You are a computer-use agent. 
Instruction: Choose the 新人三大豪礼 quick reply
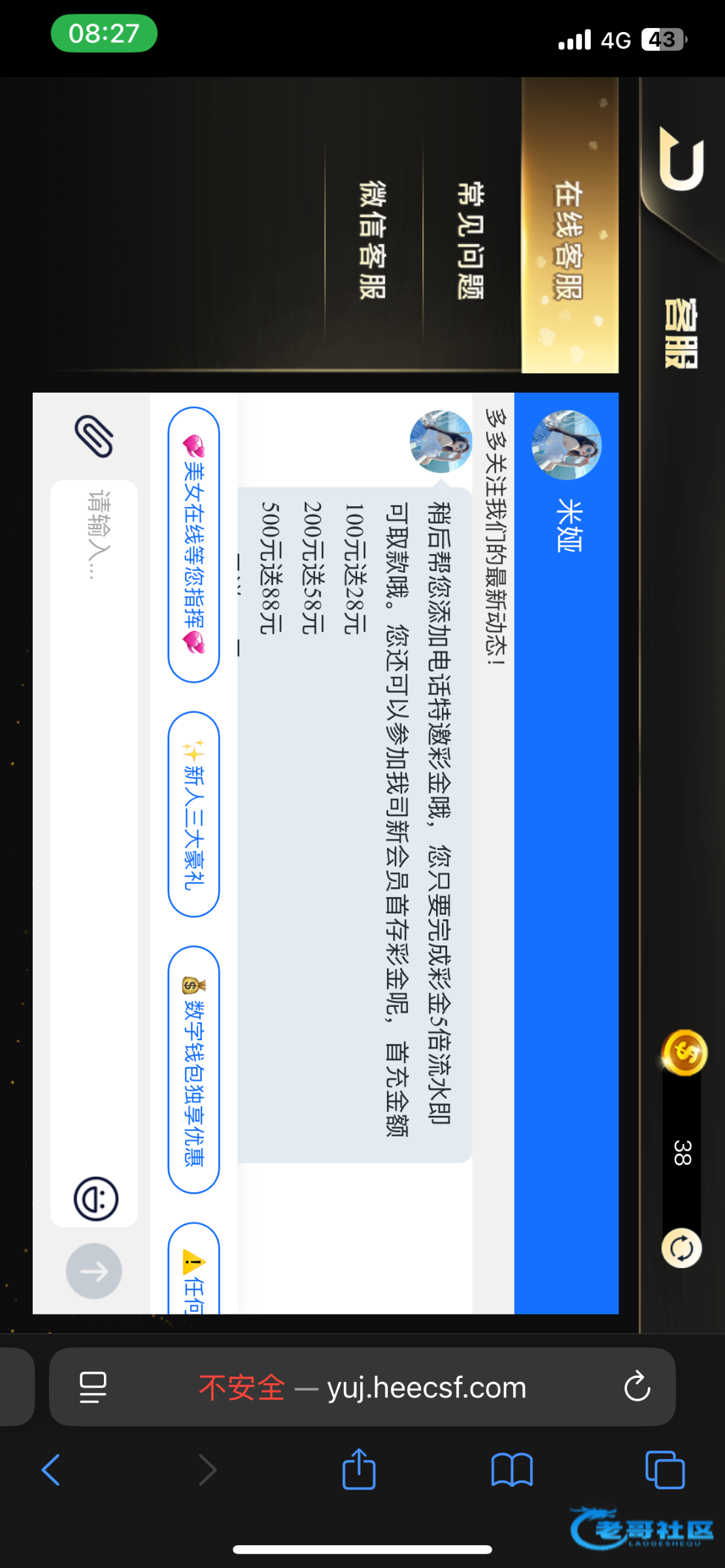(x=194, y=814)
